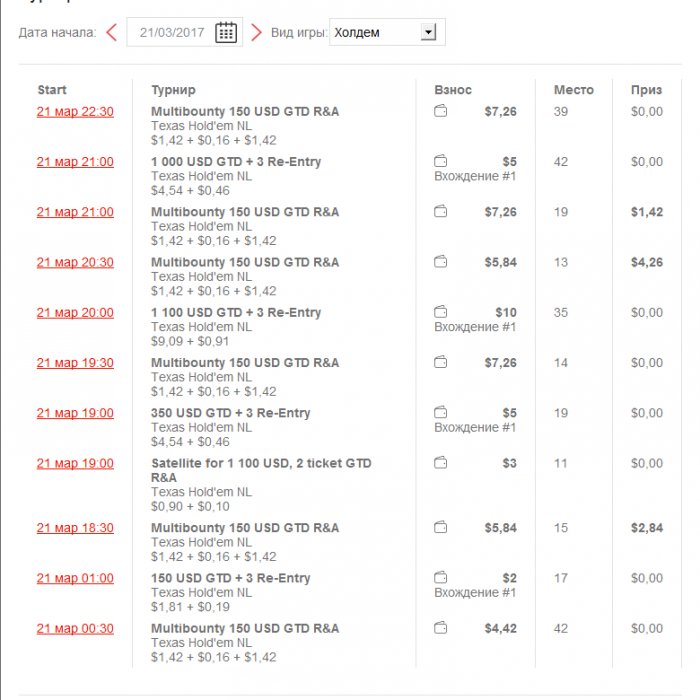Open the 21 мар 01:00 tournament link

[x=75, y=578]
